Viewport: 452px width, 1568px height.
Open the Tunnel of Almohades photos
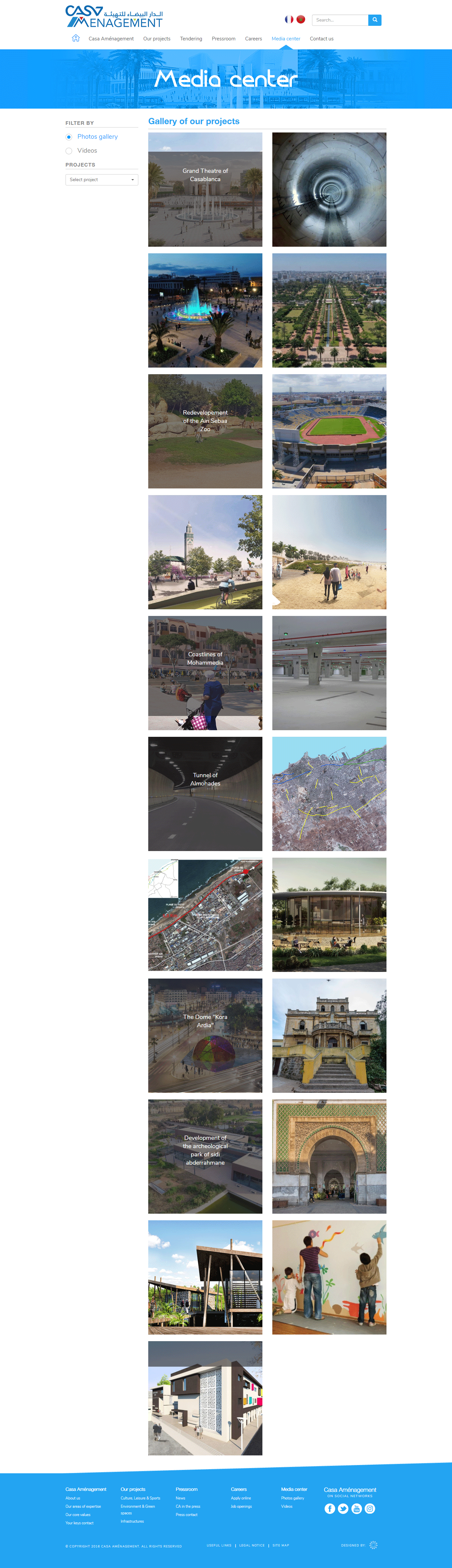(x=205, y=794)
